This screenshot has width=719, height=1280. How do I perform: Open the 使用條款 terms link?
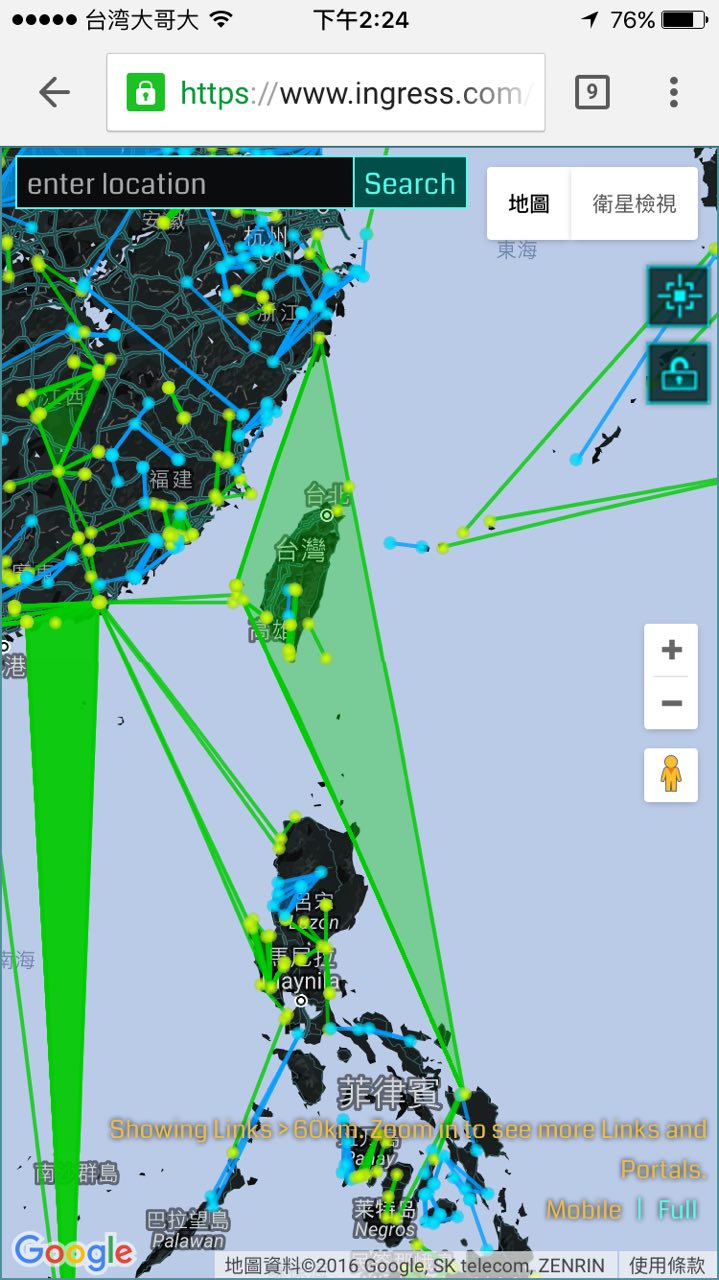(x=667, y=1266)
